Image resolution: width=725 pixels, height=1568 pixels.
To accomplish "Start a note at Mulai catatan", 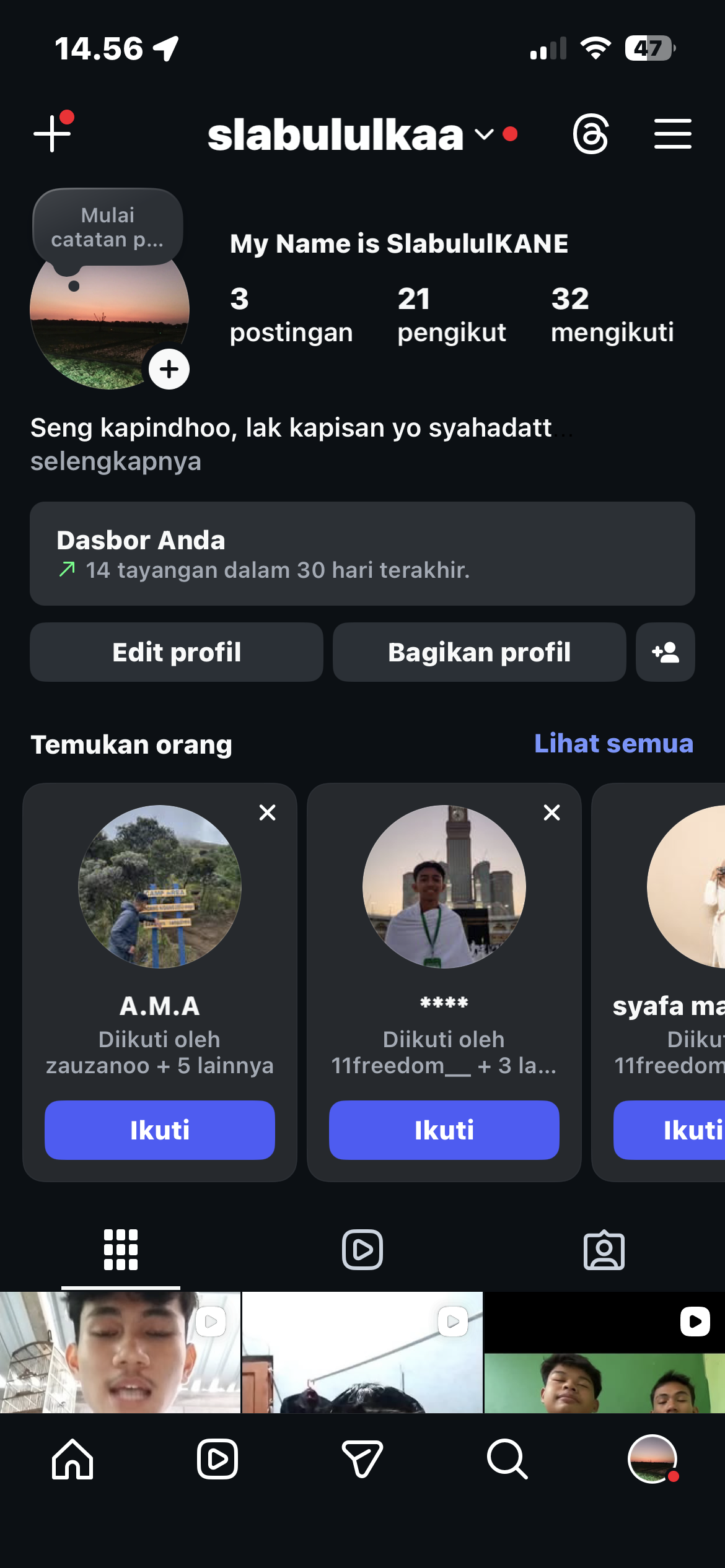I will pyautogui.click(x=107, y=228).
